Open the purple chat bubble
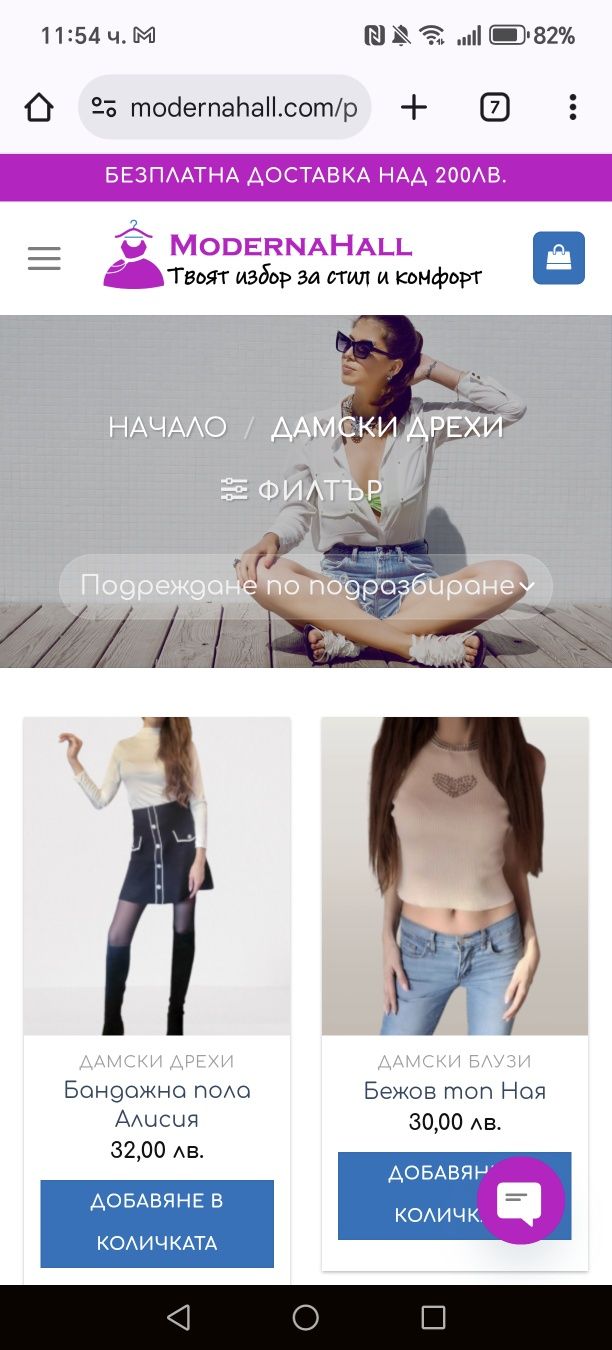Image resolution: width=612 pixels, height=1350 pixels. [520, 1200]
